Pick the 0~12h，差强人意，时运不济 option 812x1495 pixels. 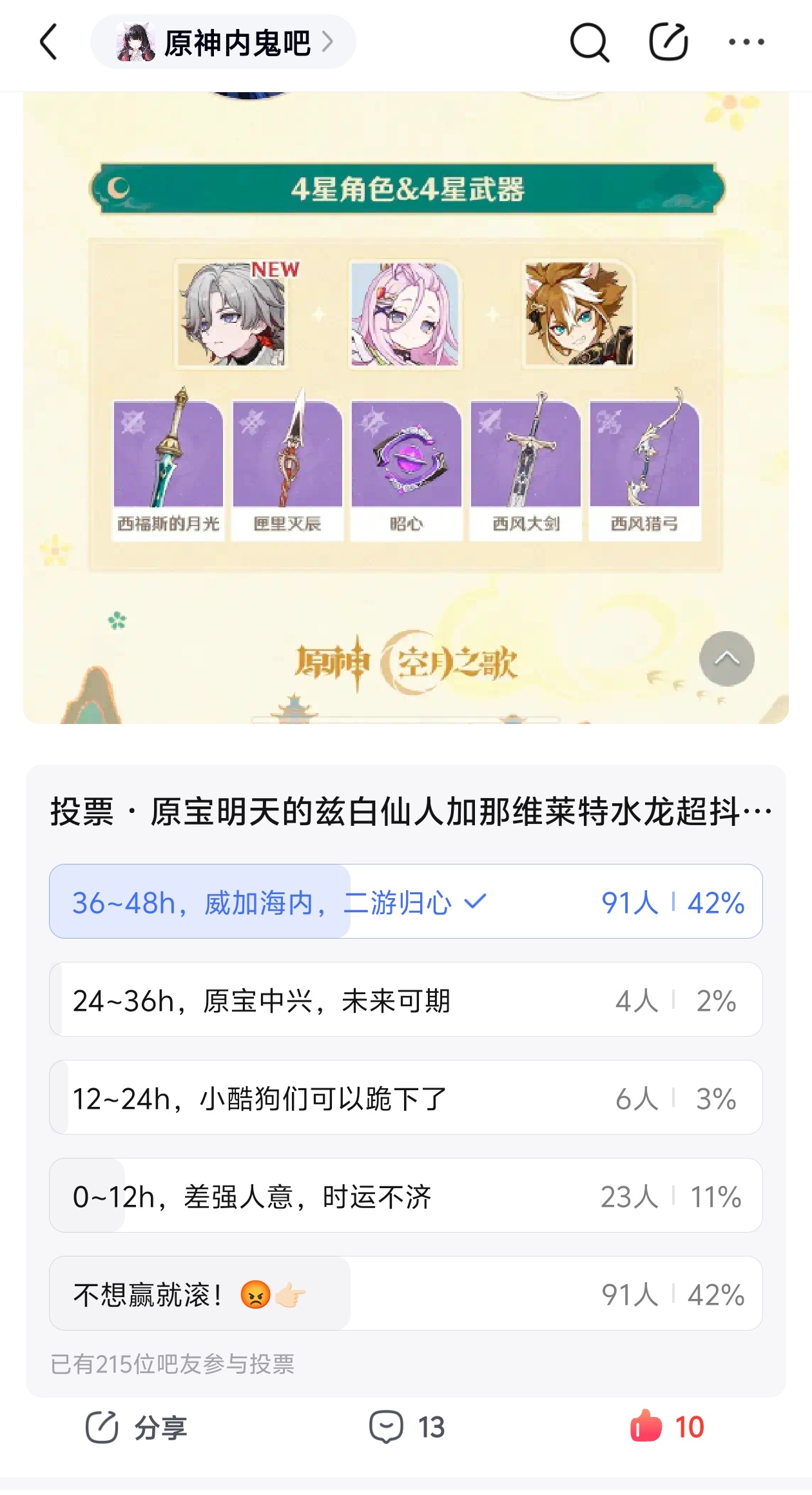[406, 1195]
